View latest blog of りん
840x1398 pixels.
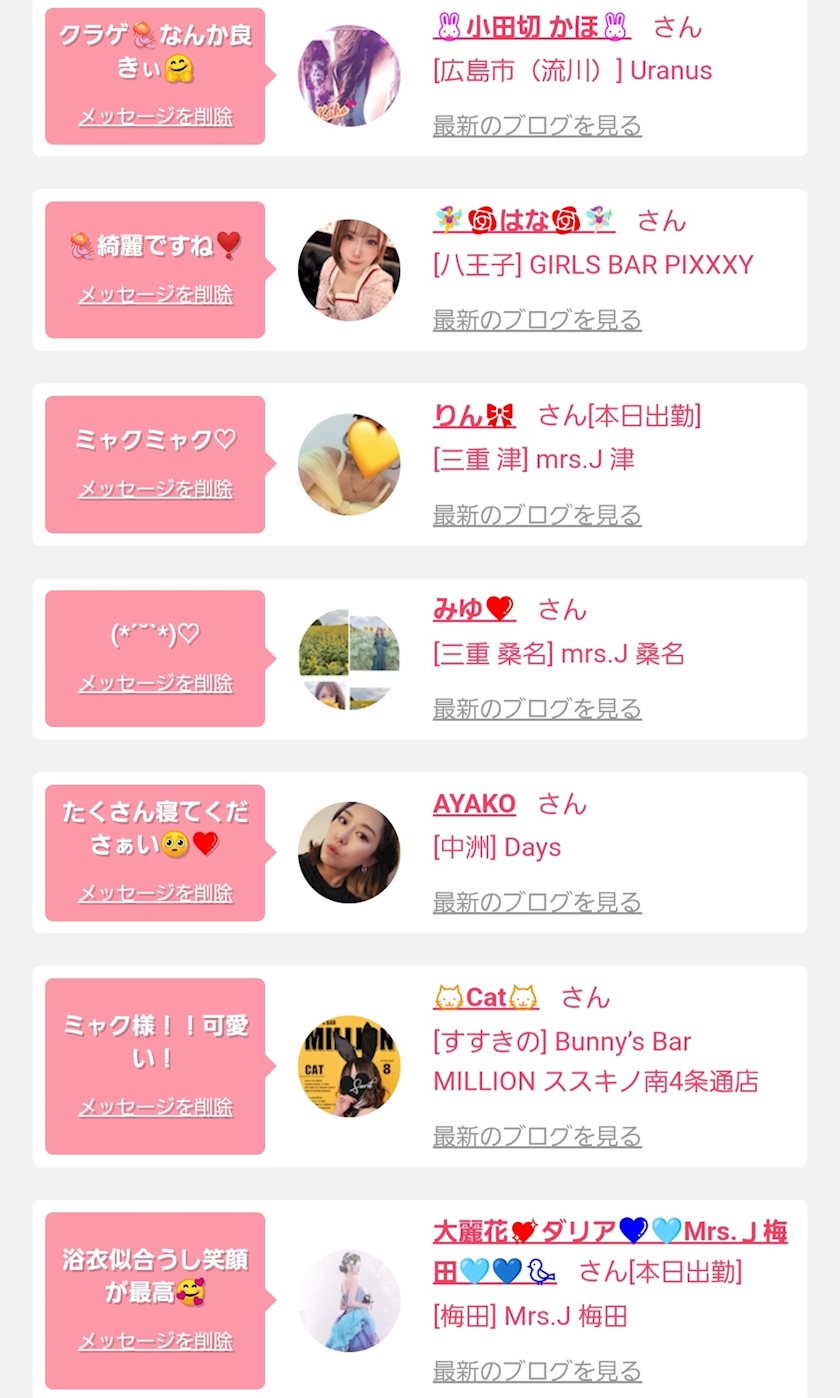(x=537, y=515)
